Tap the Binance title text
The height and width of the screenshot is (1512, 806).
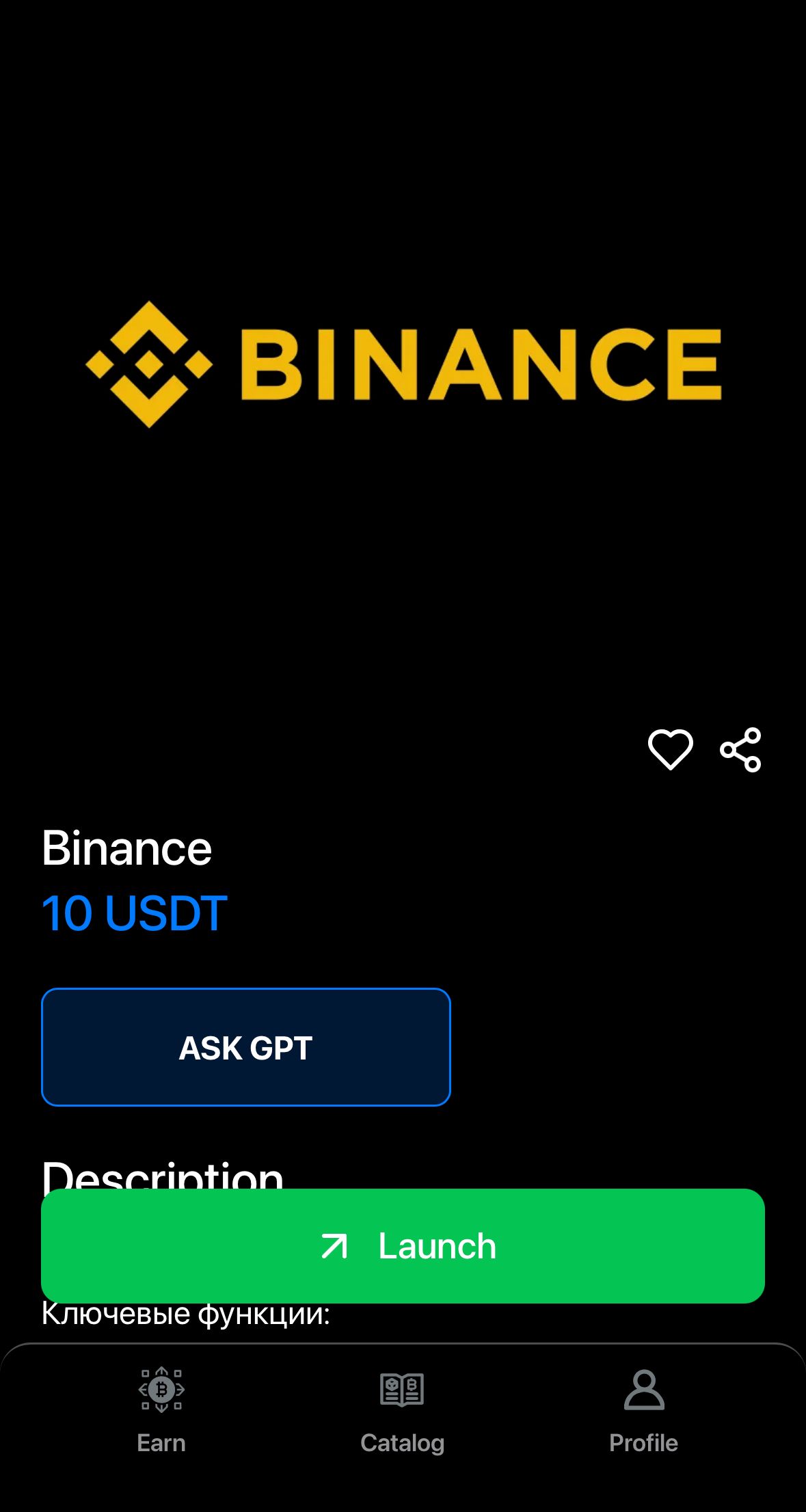point(126,848)
